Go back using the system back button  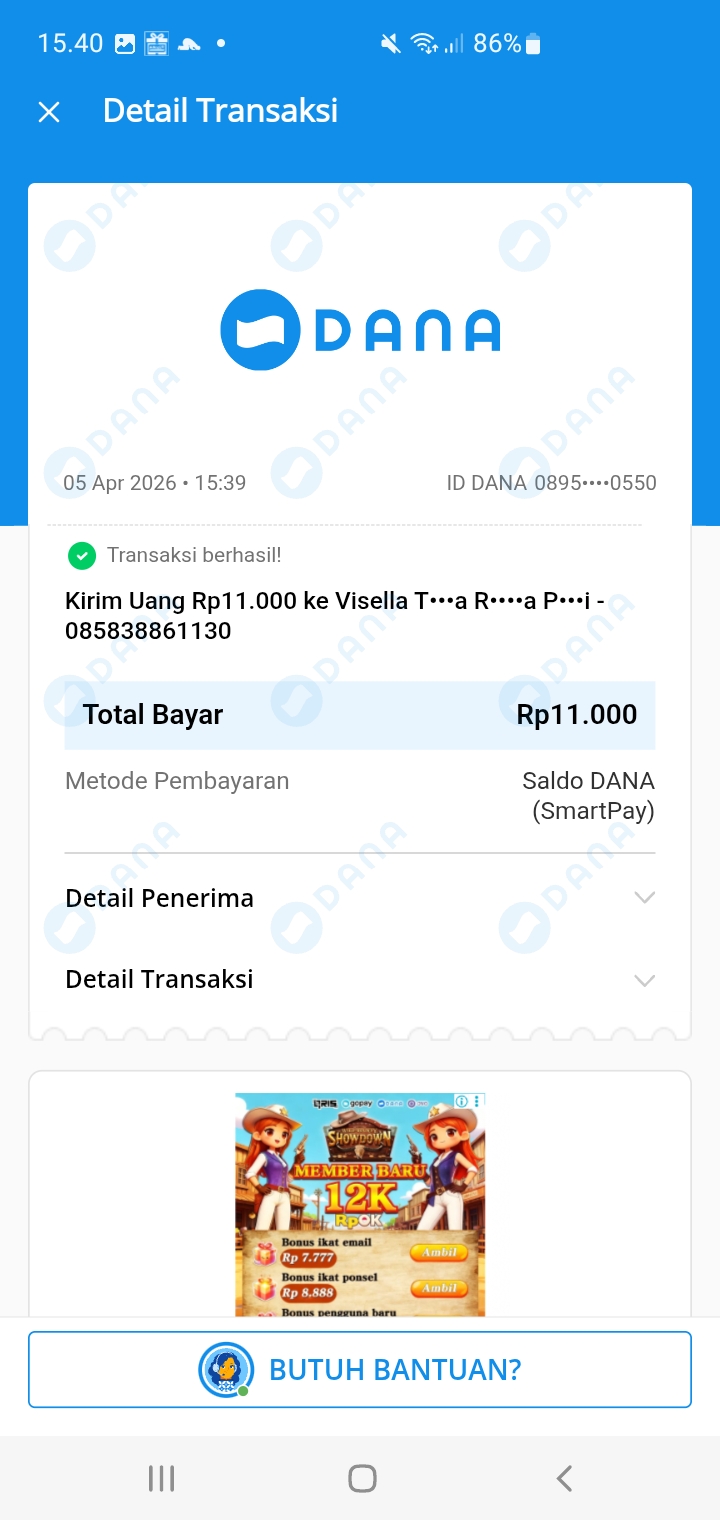tap(564, 1478)
